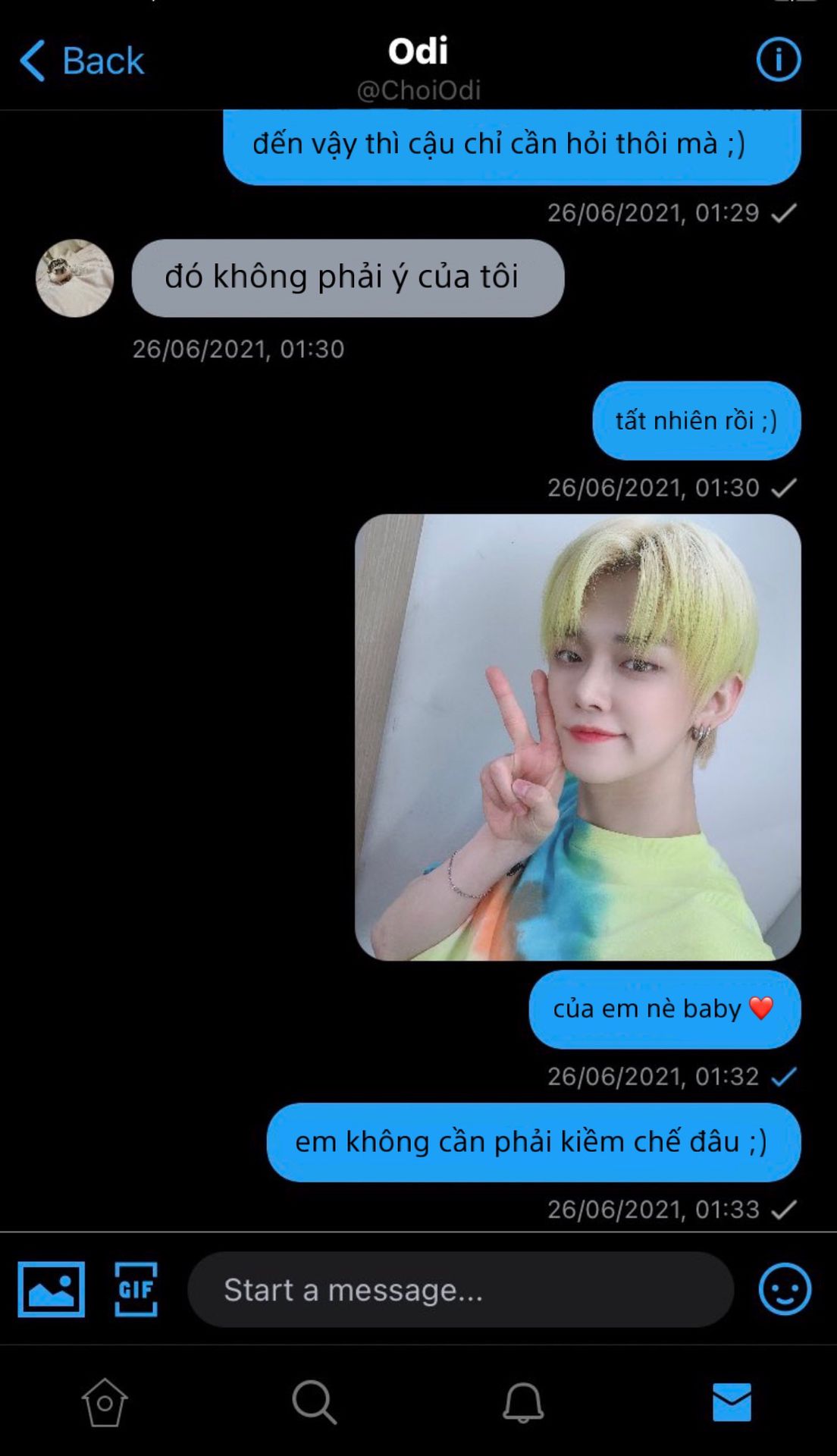Open the Notifications tab

(x=523, y=1402)
